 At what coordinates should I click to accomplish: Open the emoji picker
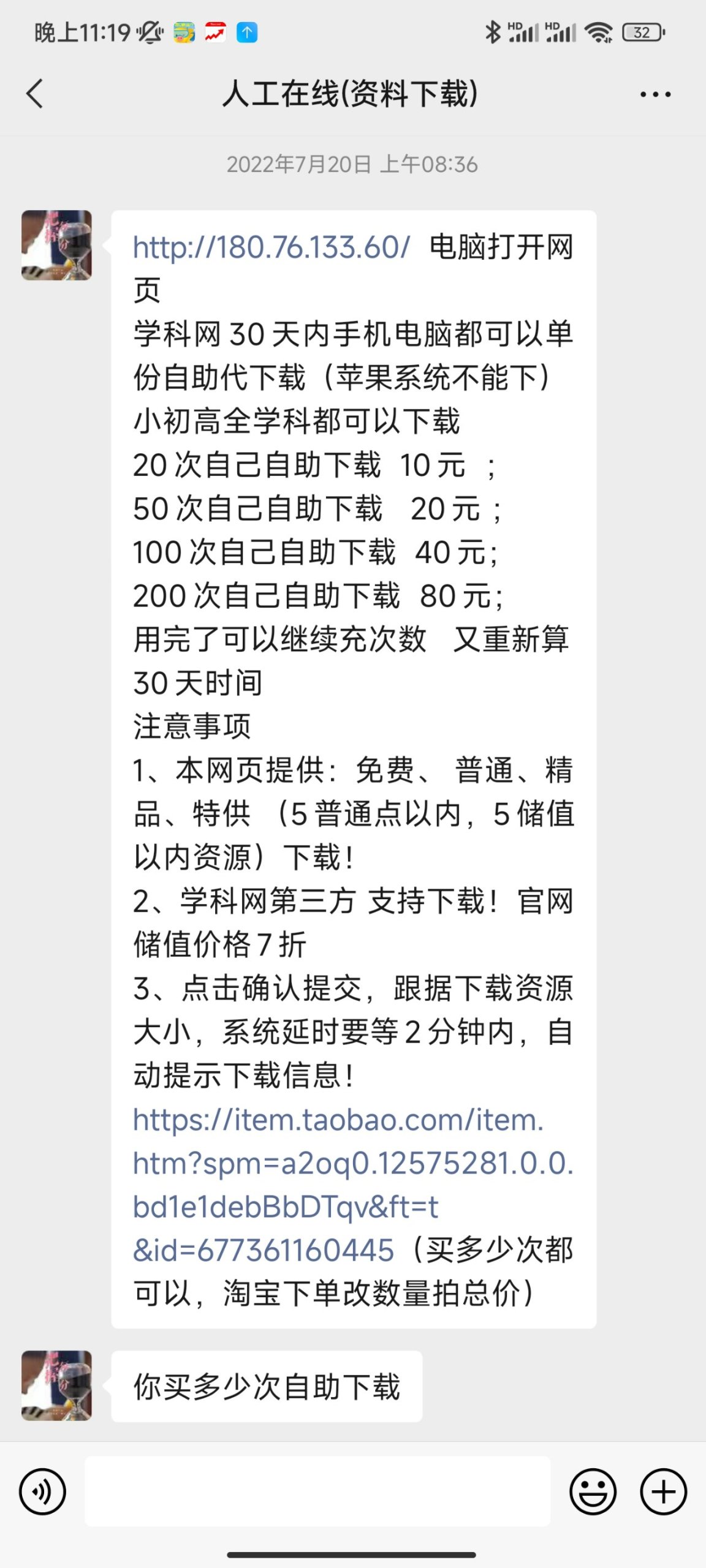(593, 1491)
